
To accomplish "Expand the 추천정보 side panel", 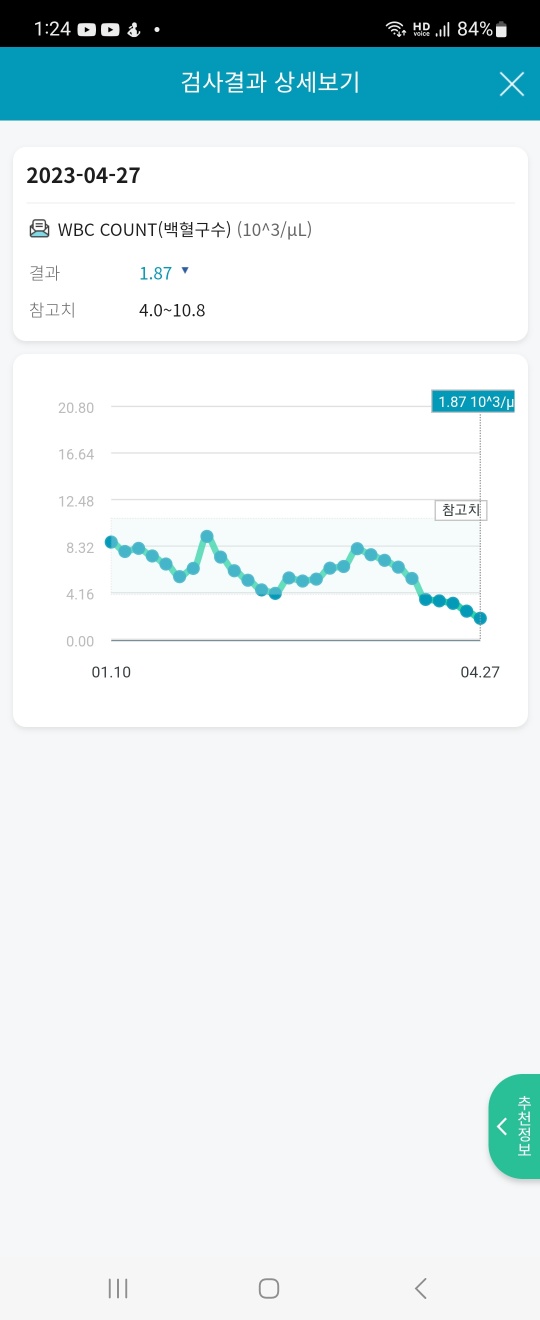I will pos(514,1127).
